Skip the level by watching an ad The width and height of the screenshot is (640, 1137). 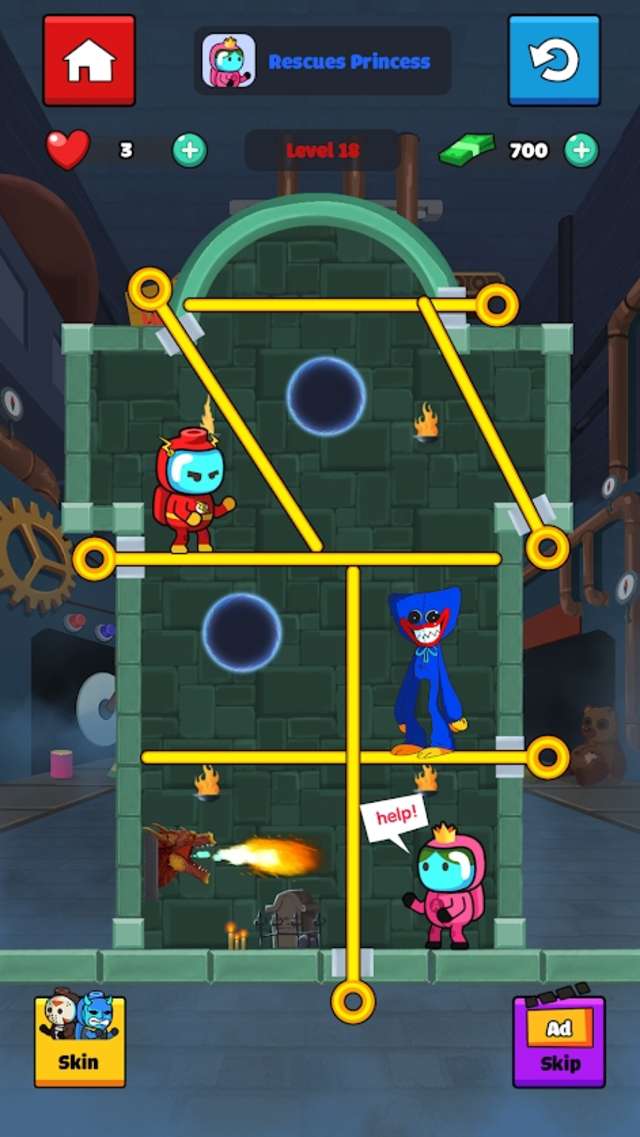(x=558, y=1040)
